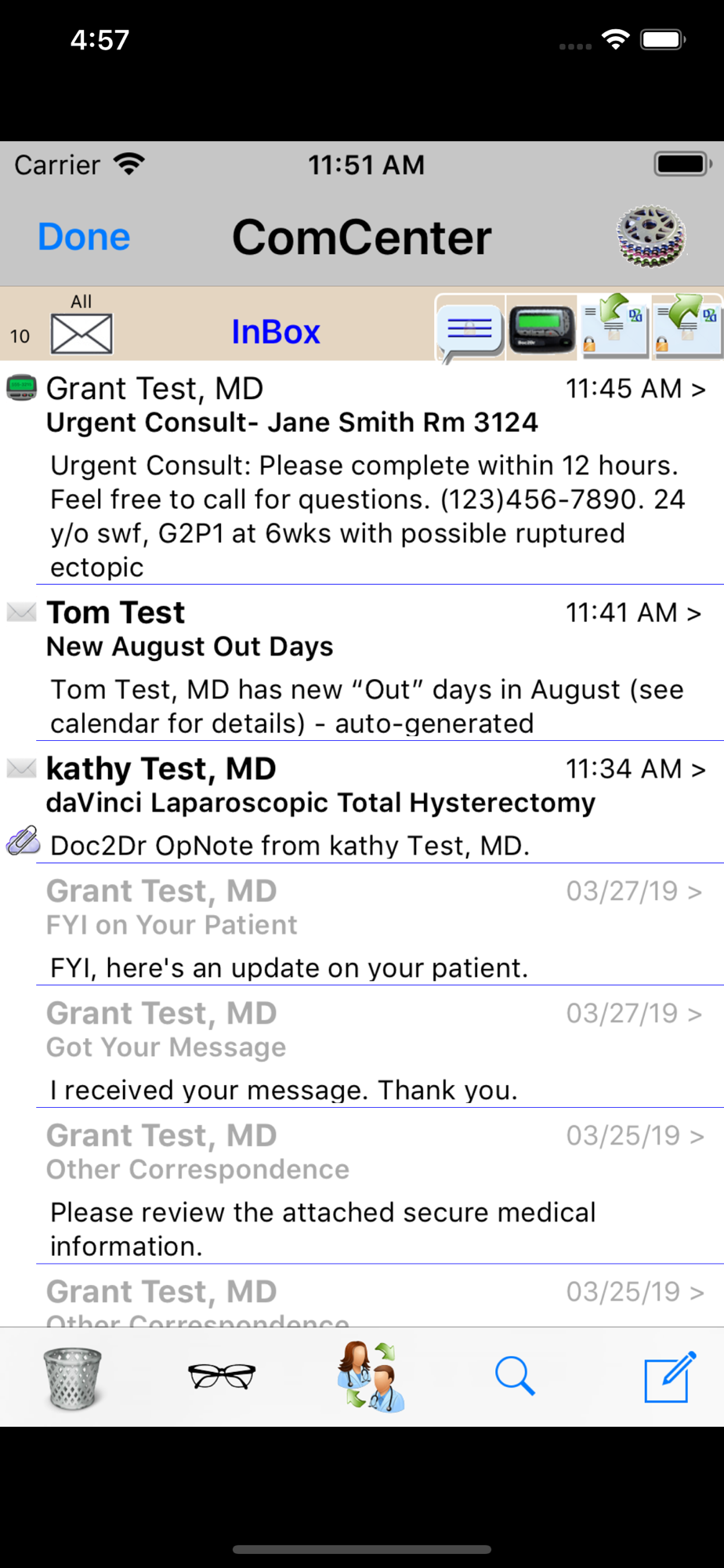724x1568 pixels.
Task: Tap the trash can icon
Action: pos(72,1377)
